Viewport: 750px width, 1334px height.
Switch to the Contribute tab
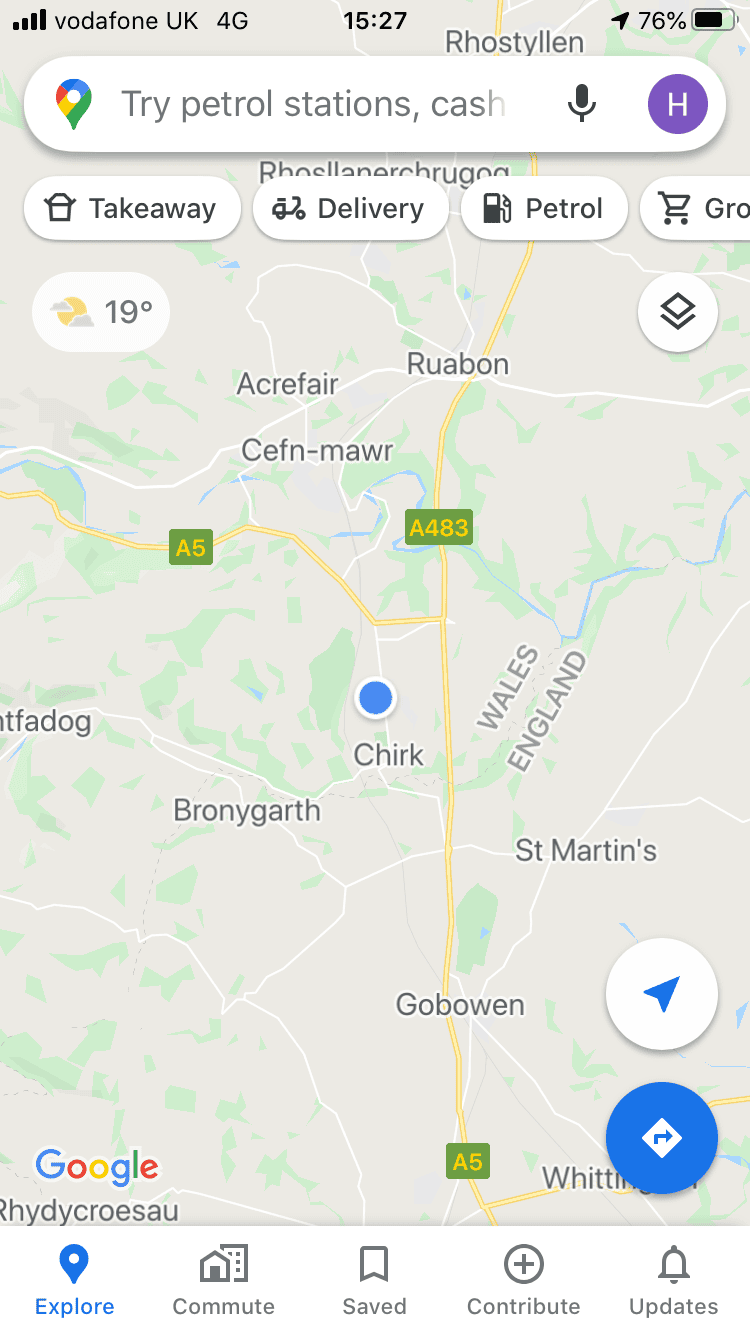(x=524, y=1280)
